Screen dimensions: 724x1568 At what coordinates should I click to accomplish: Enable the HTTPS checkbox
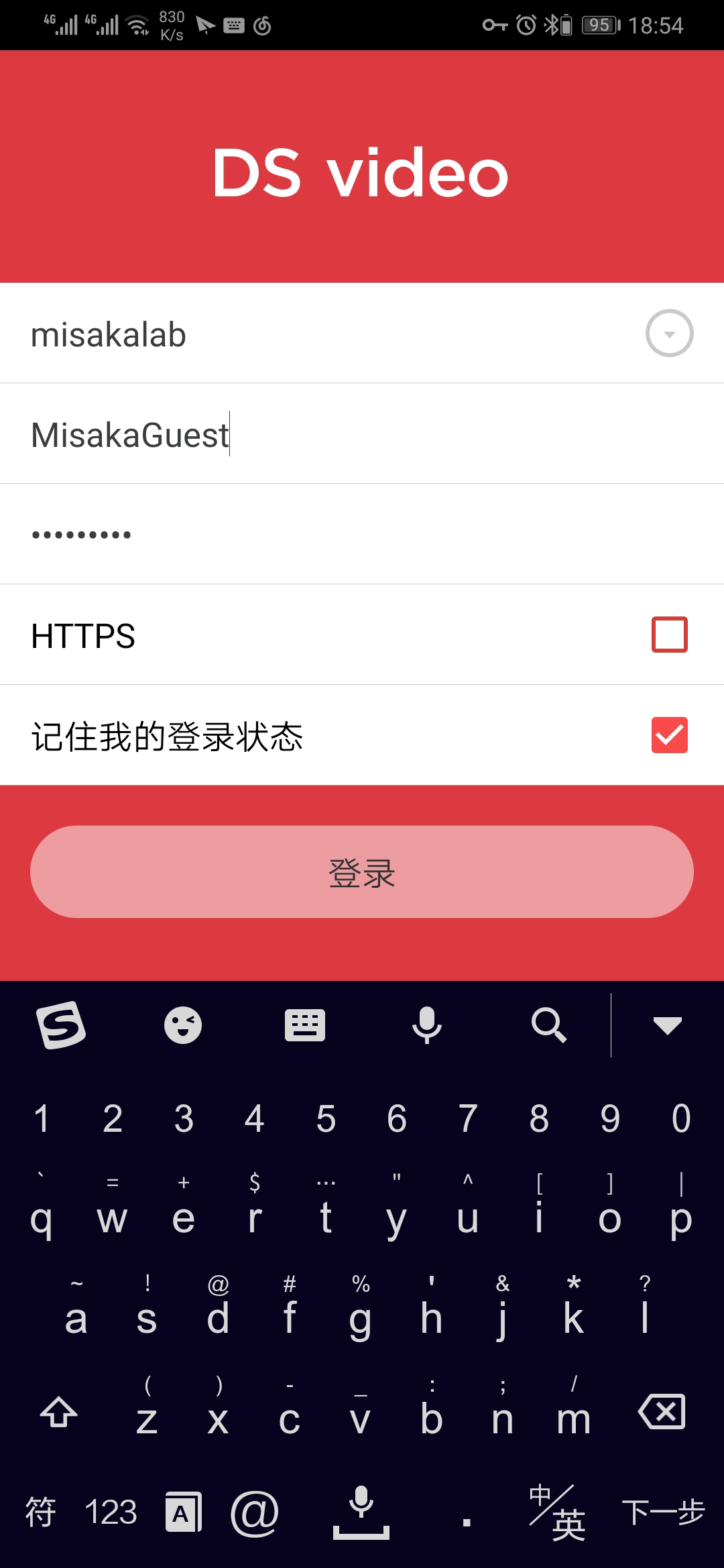coord(669,635)
